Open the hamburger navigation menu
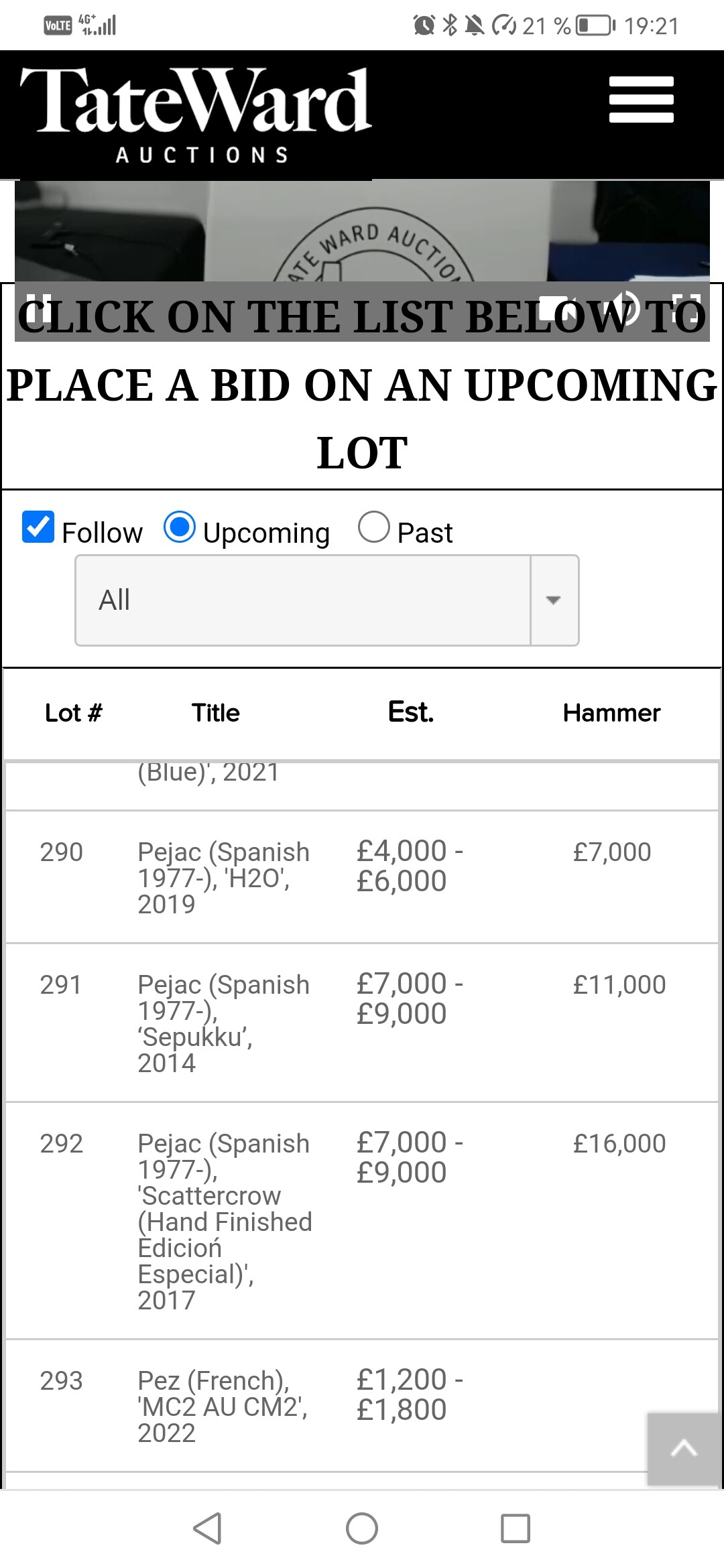The width and height of the screenshot is (724, 1568). 641,100
